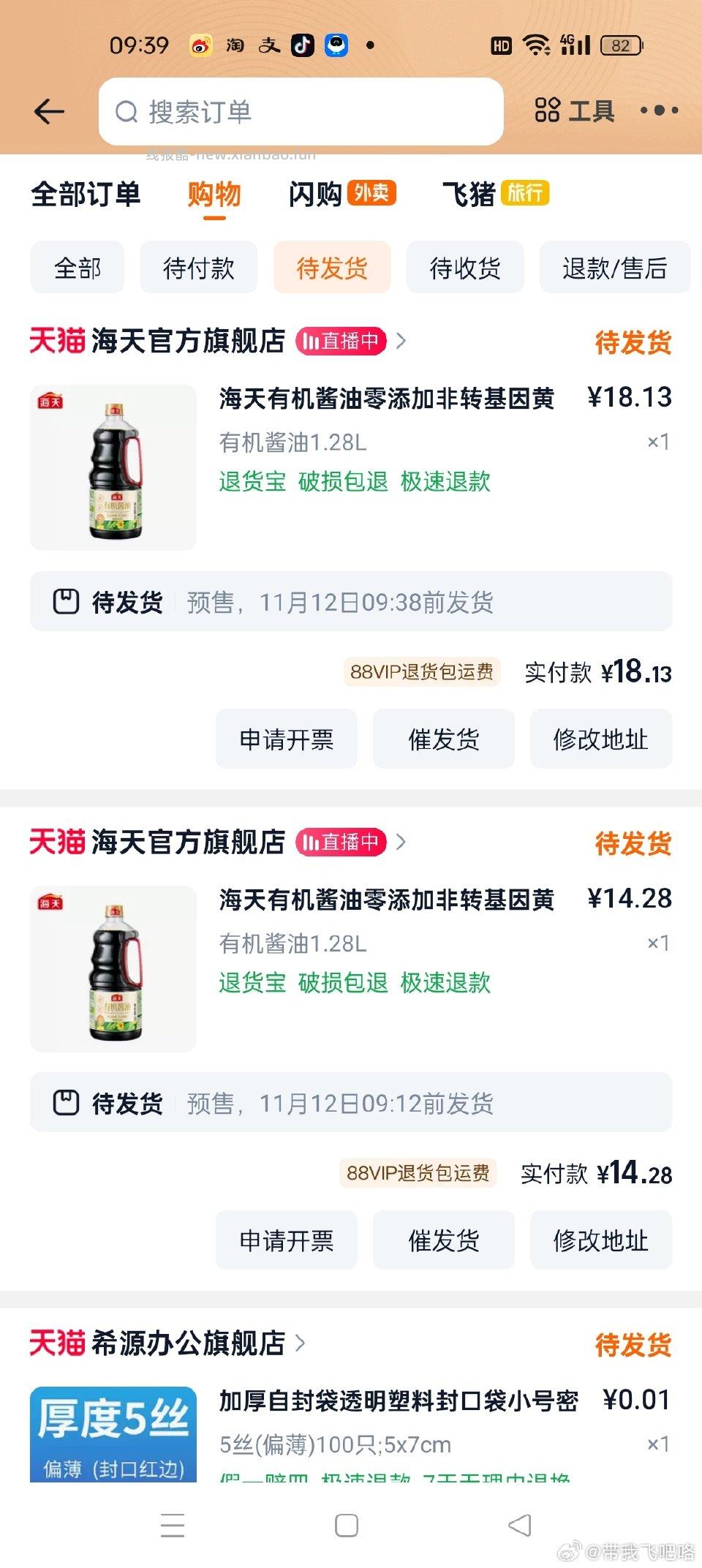Screen dimensions: 702x1568
Task: Click the package icon beside first 待发货 status
Action: tap(66, 602)
